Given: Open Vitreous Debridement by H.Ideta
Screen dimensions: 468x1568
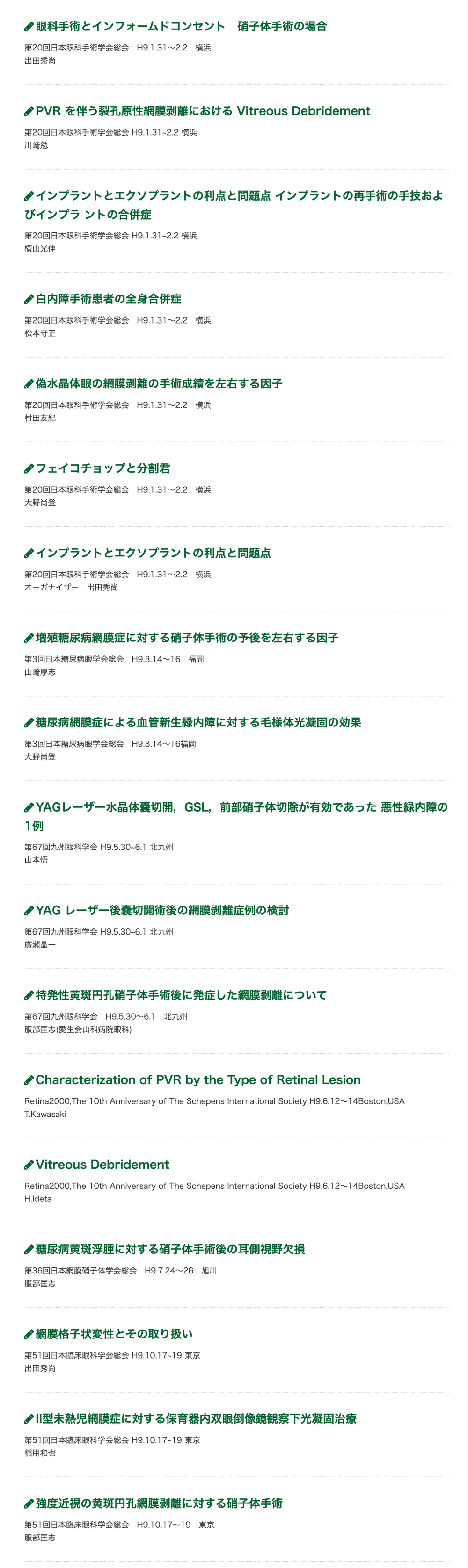Looking at the screenshot, I should 102,1165.
